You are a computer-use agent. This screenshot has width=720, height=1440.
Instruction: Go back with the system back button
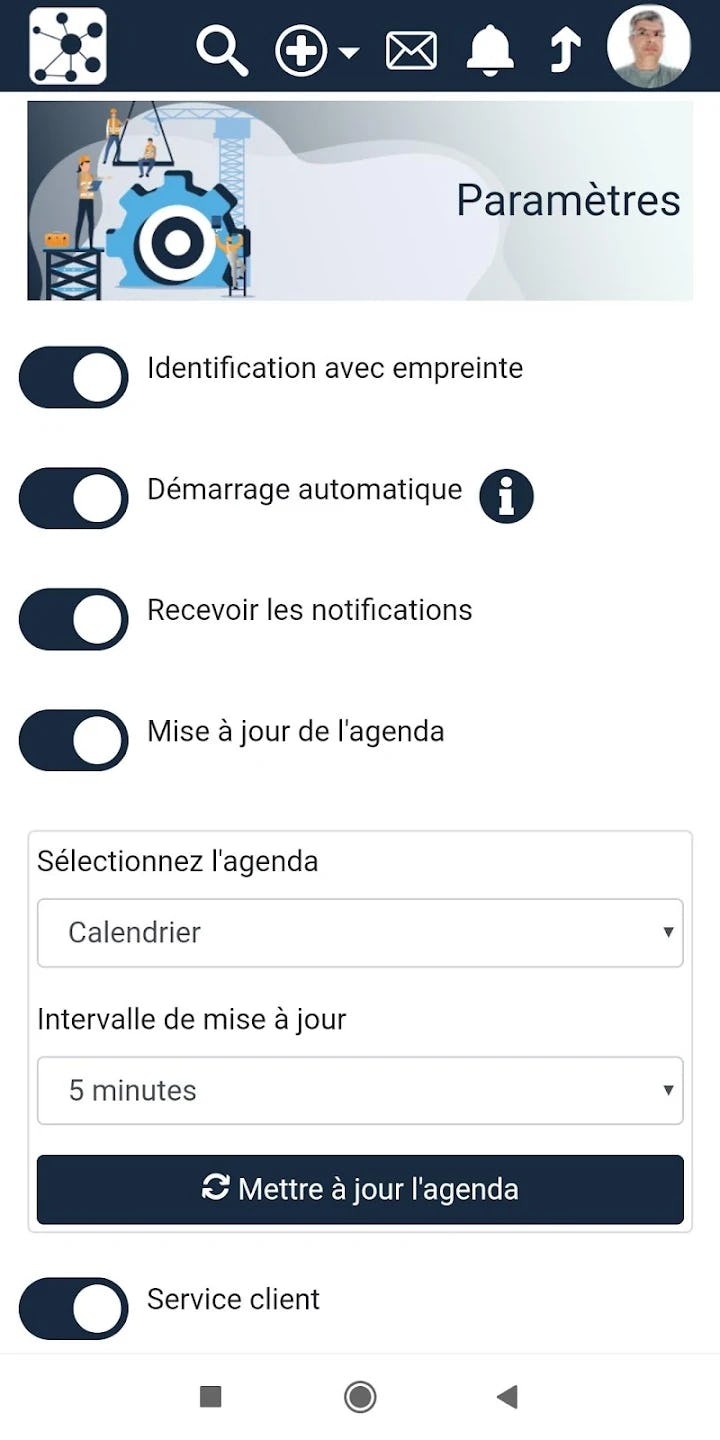pos(508,1397)
